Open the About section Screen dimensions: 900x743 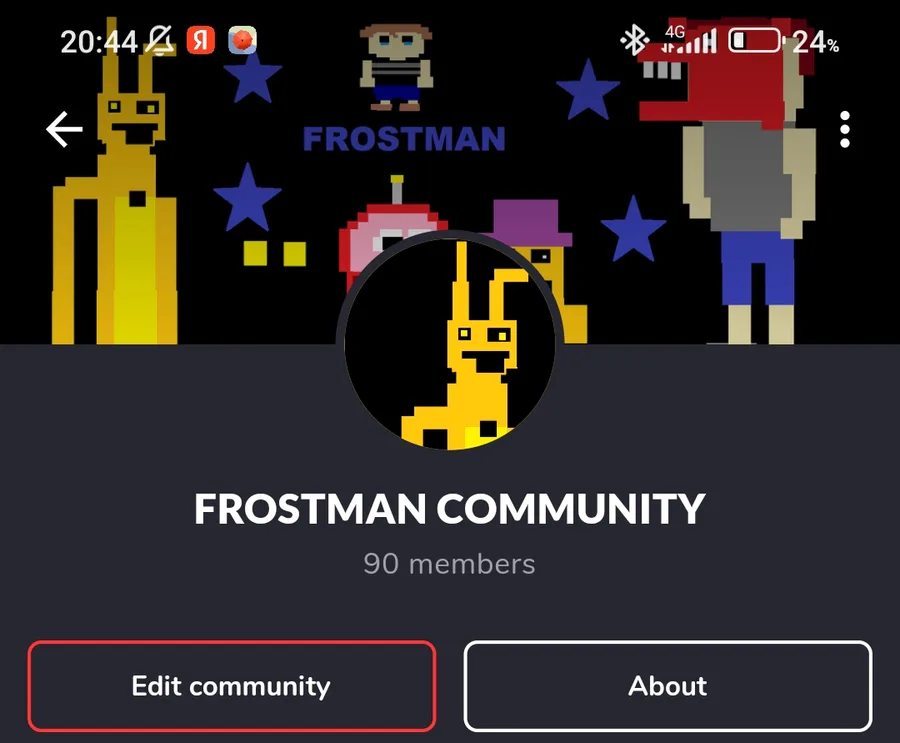coord(667,686)
